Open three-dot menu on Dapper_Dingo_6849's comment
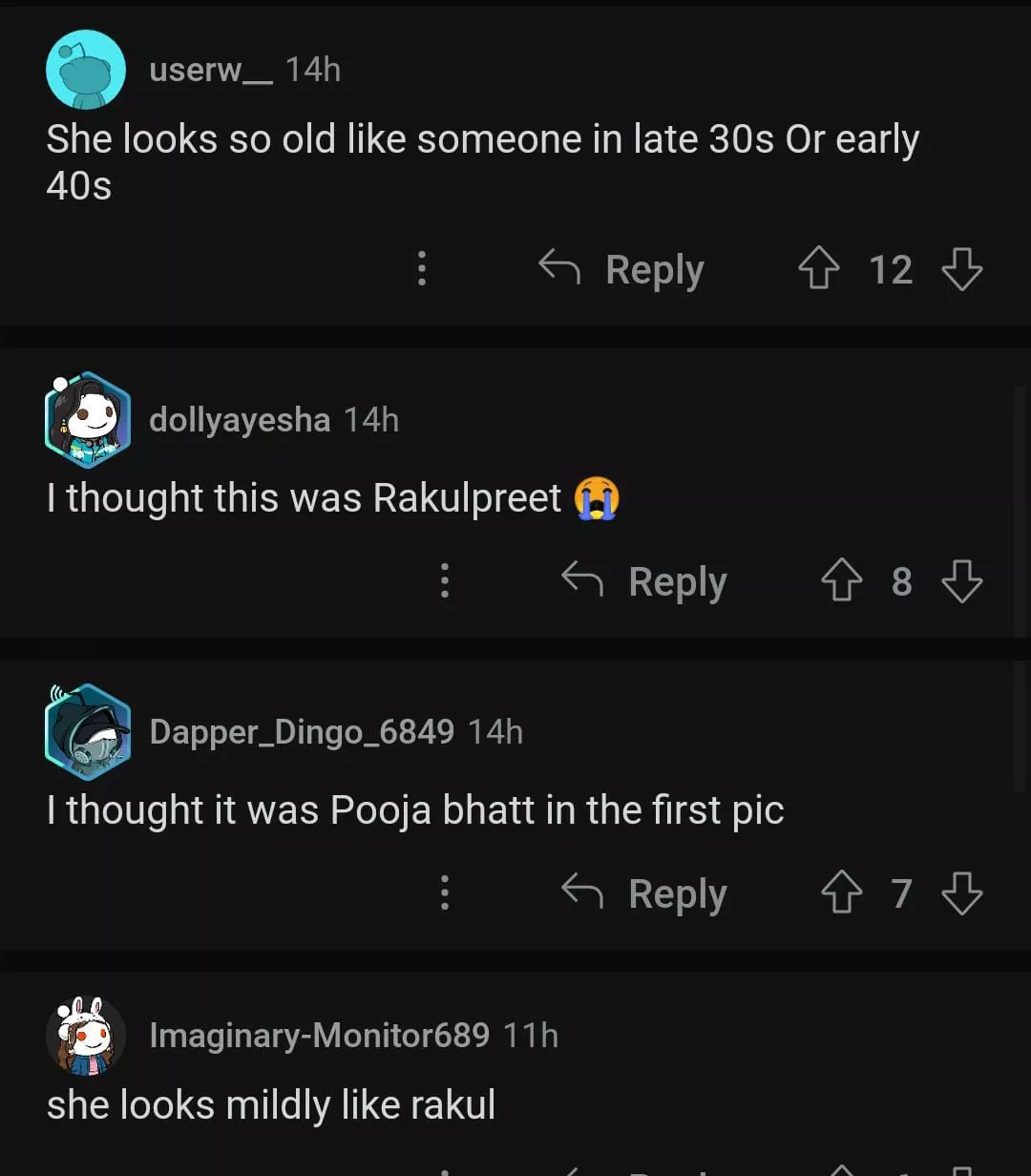 click(444, 893)
